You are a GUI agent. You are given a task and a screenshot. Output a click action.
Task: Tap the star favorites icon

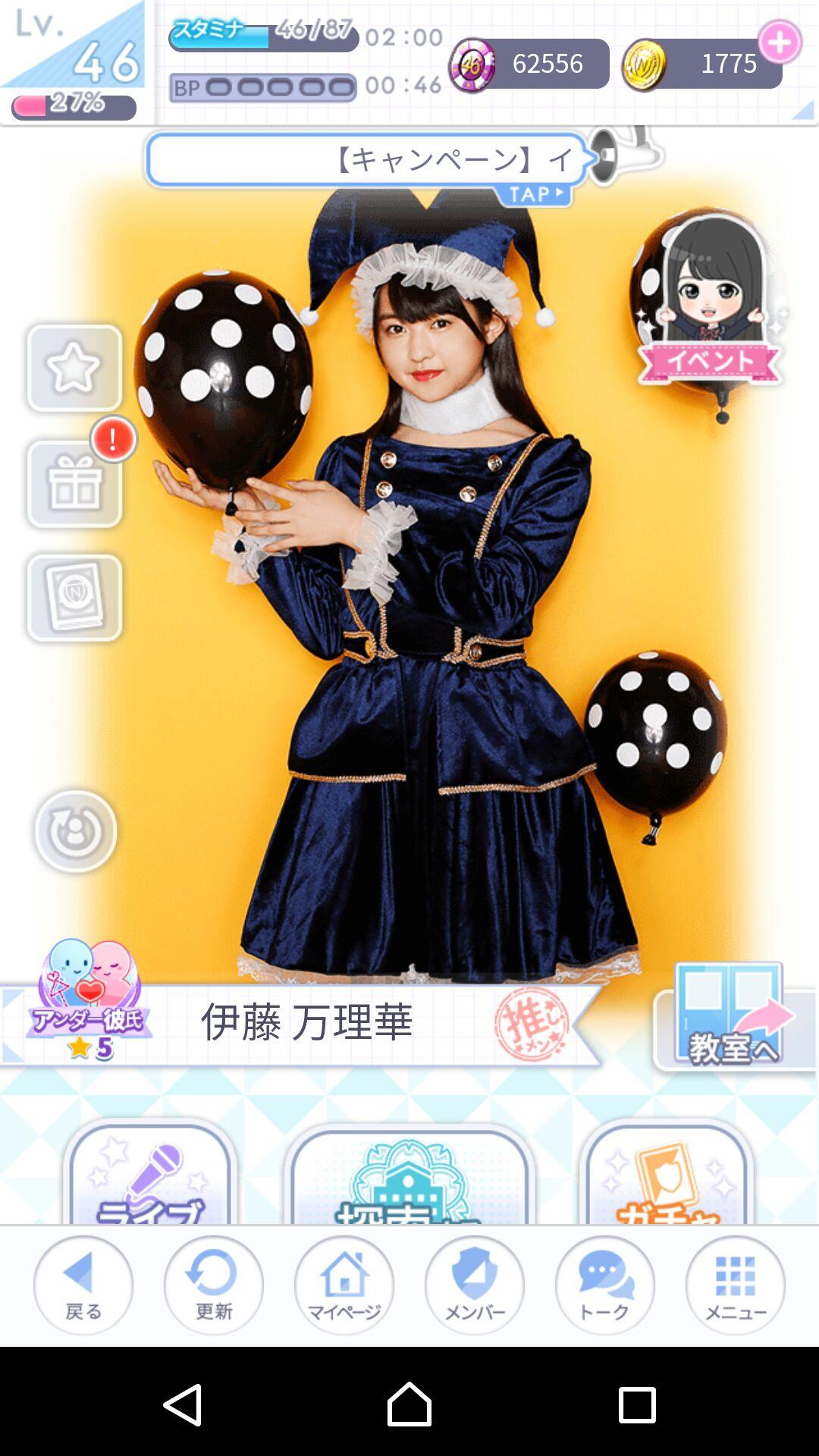[74, 369]
